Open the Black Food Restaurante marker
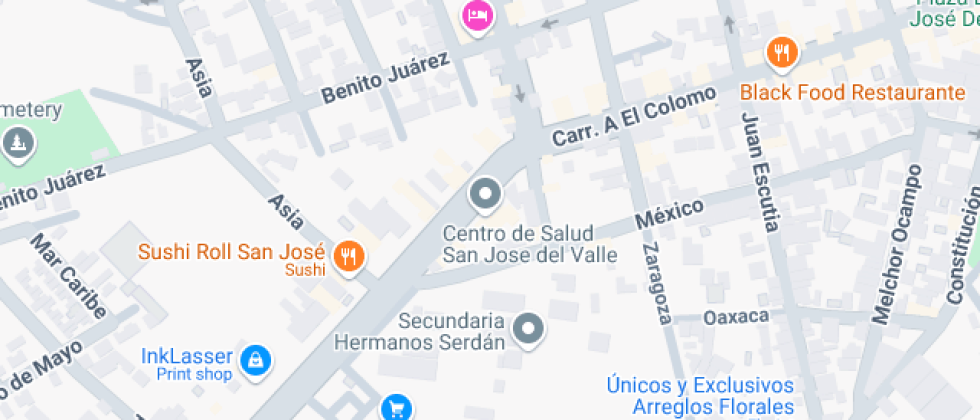This screenshot has width=980, height=420. 782,52
